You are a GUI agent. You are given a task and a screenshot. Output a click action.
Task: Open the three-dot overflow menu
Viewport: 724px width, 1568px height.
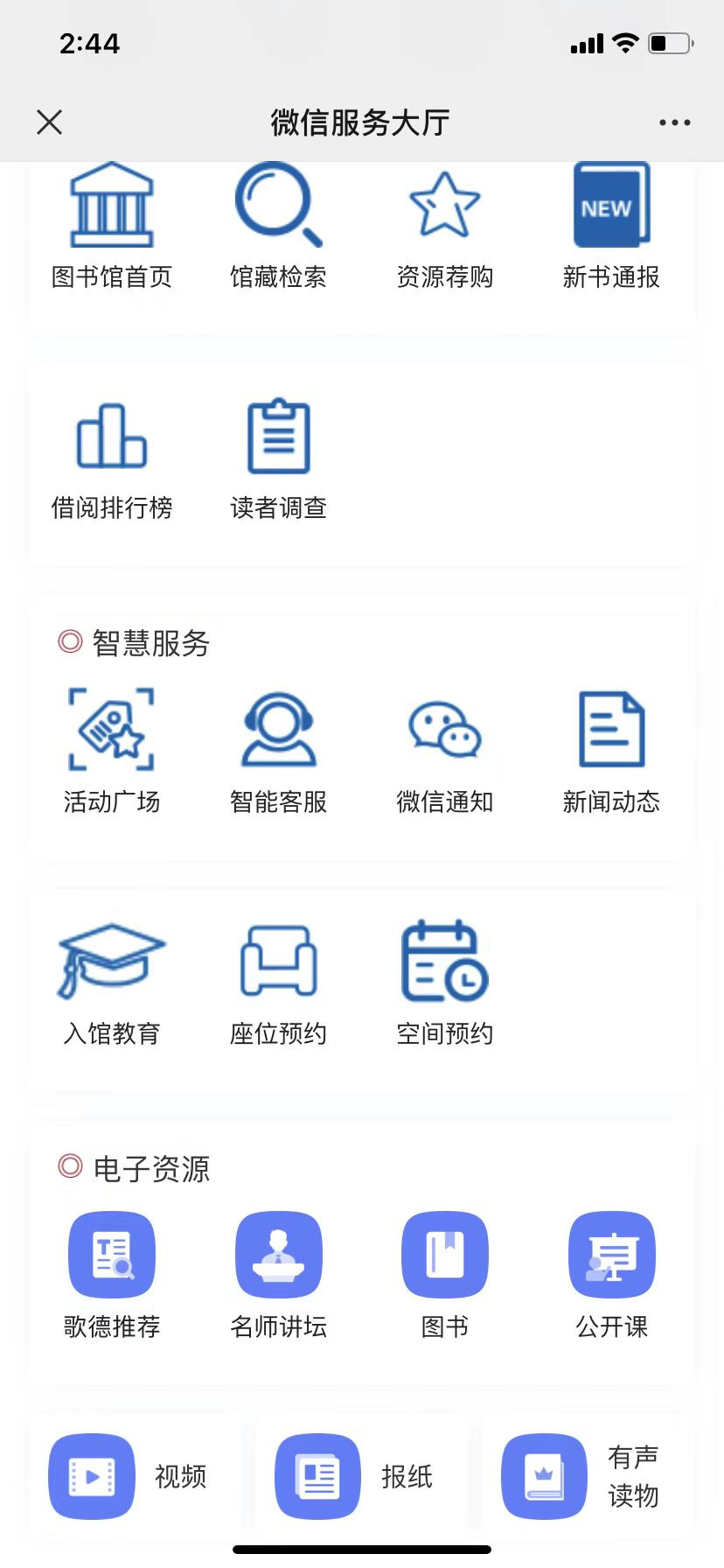674,122
